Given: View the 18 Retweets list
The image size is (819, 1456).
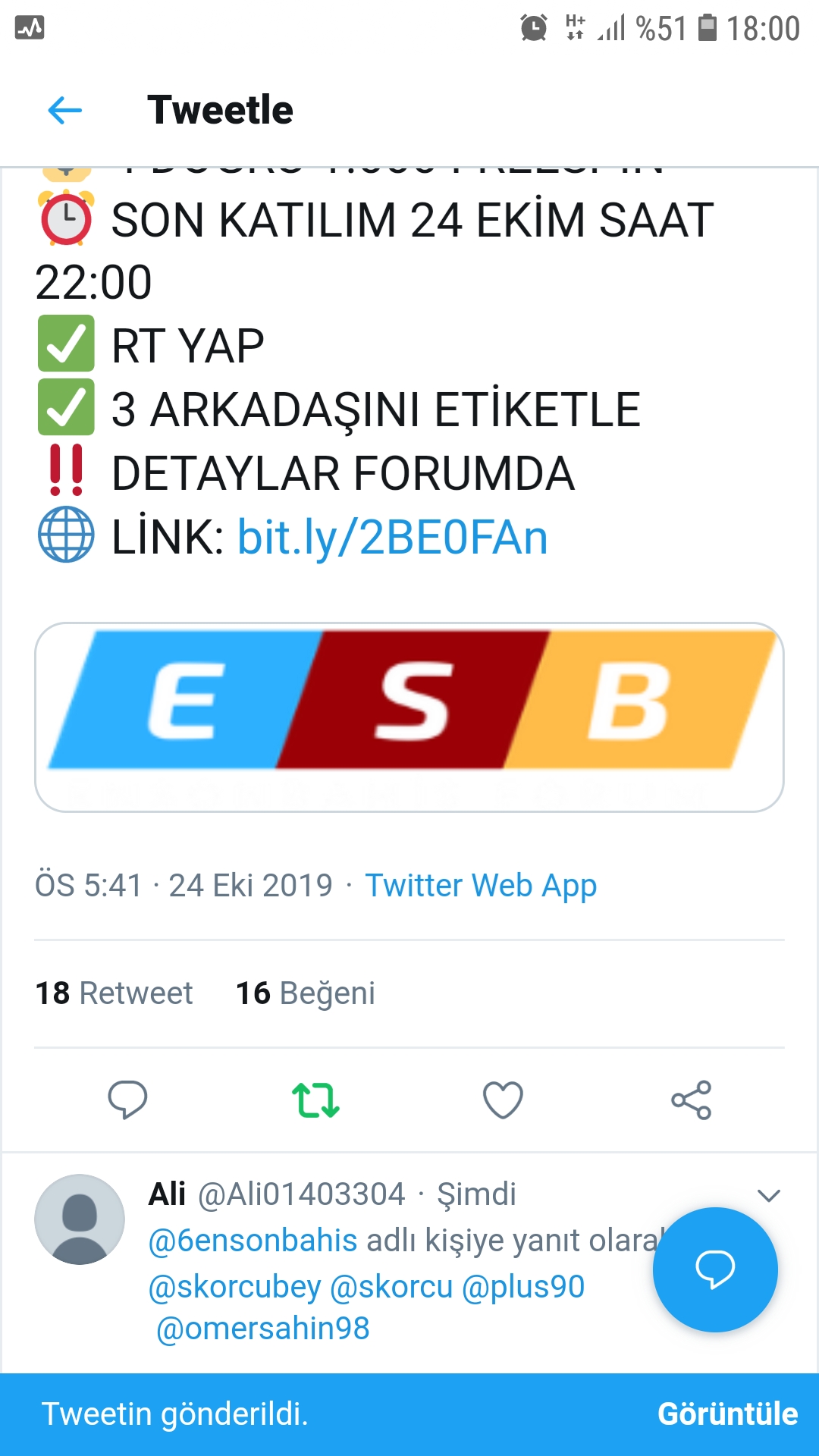Looking at the screenshot, I should click(x=115, y=993).
